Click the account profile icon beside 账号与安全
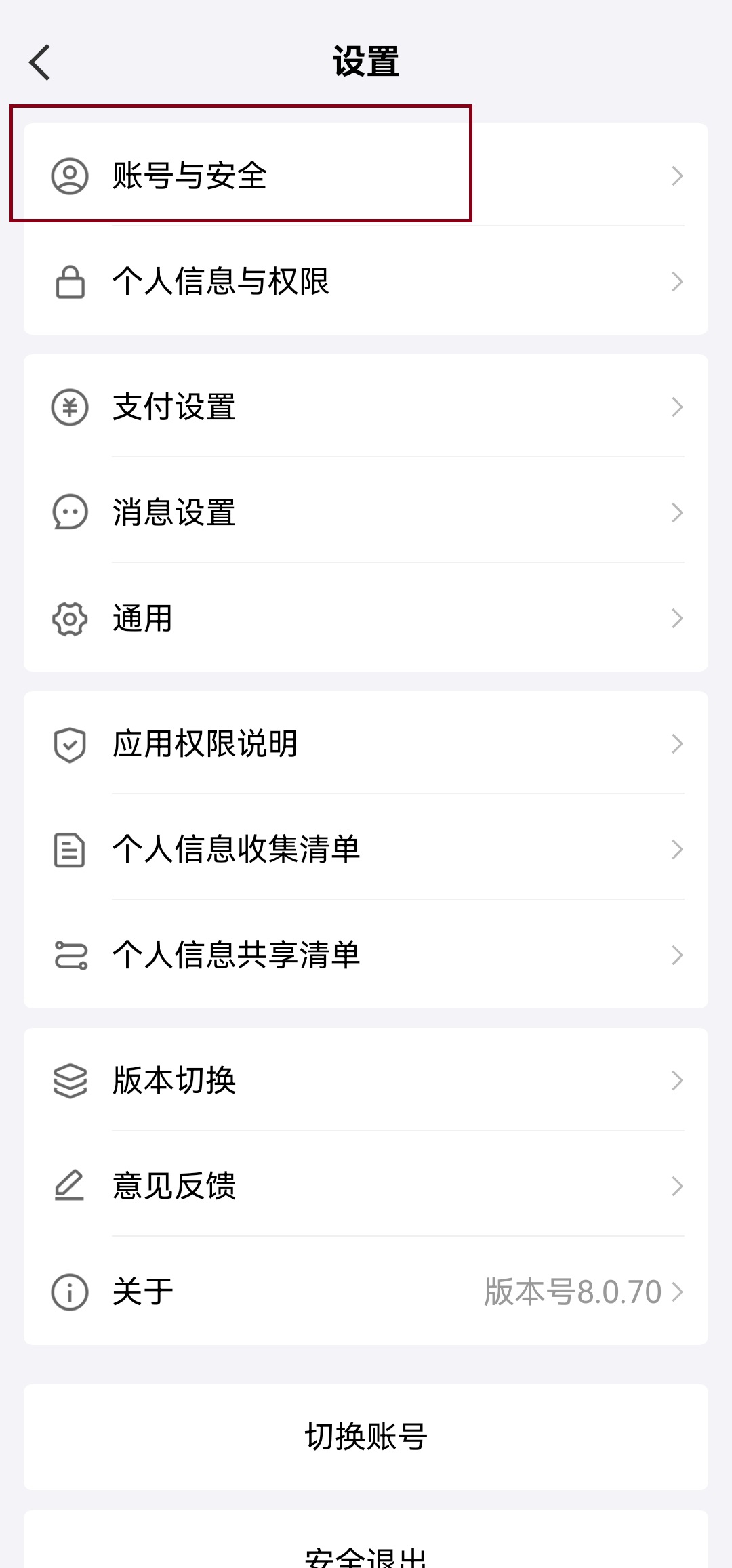The image size is (732, 1568). [70, 176]
